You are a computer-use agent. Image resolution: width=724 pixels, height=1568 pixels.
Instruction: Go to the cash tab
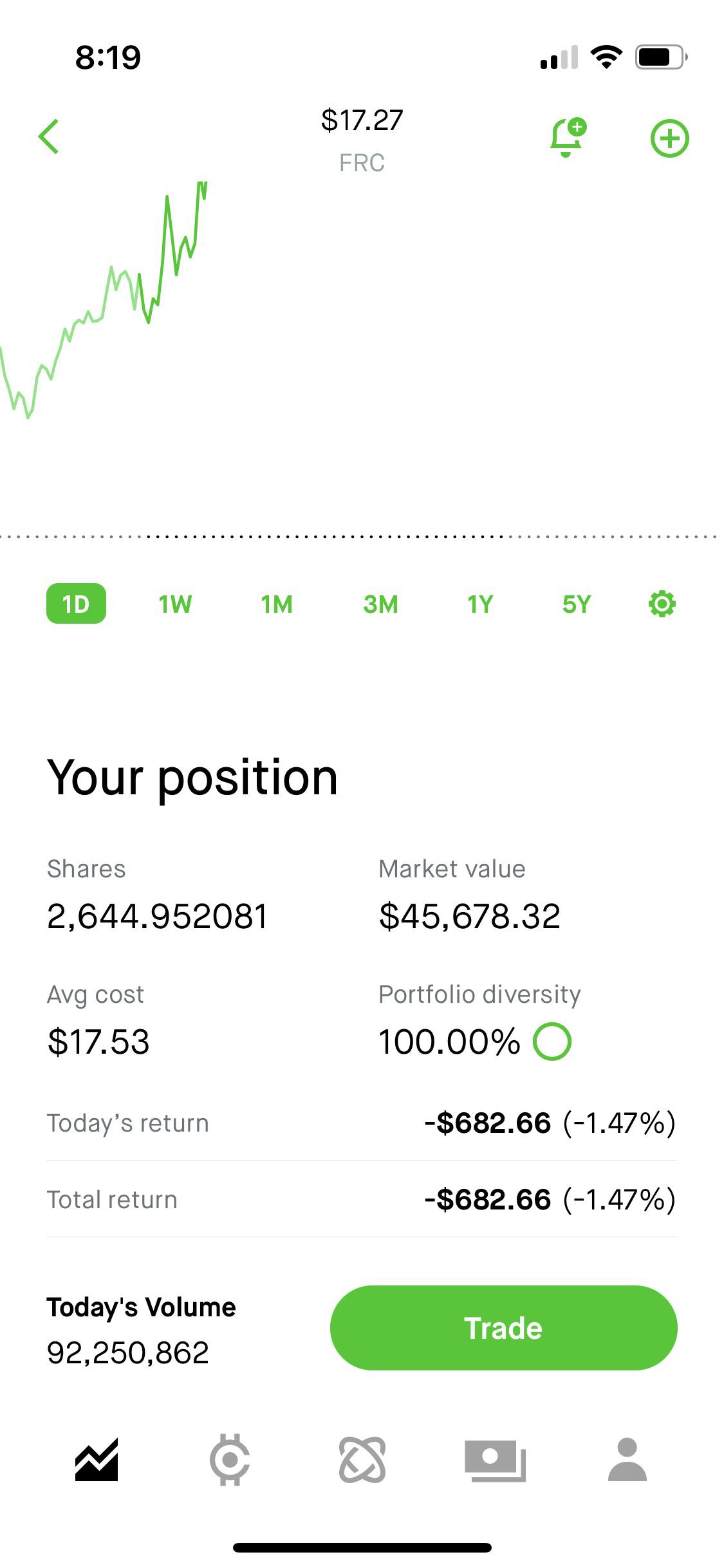(495, 1460)
